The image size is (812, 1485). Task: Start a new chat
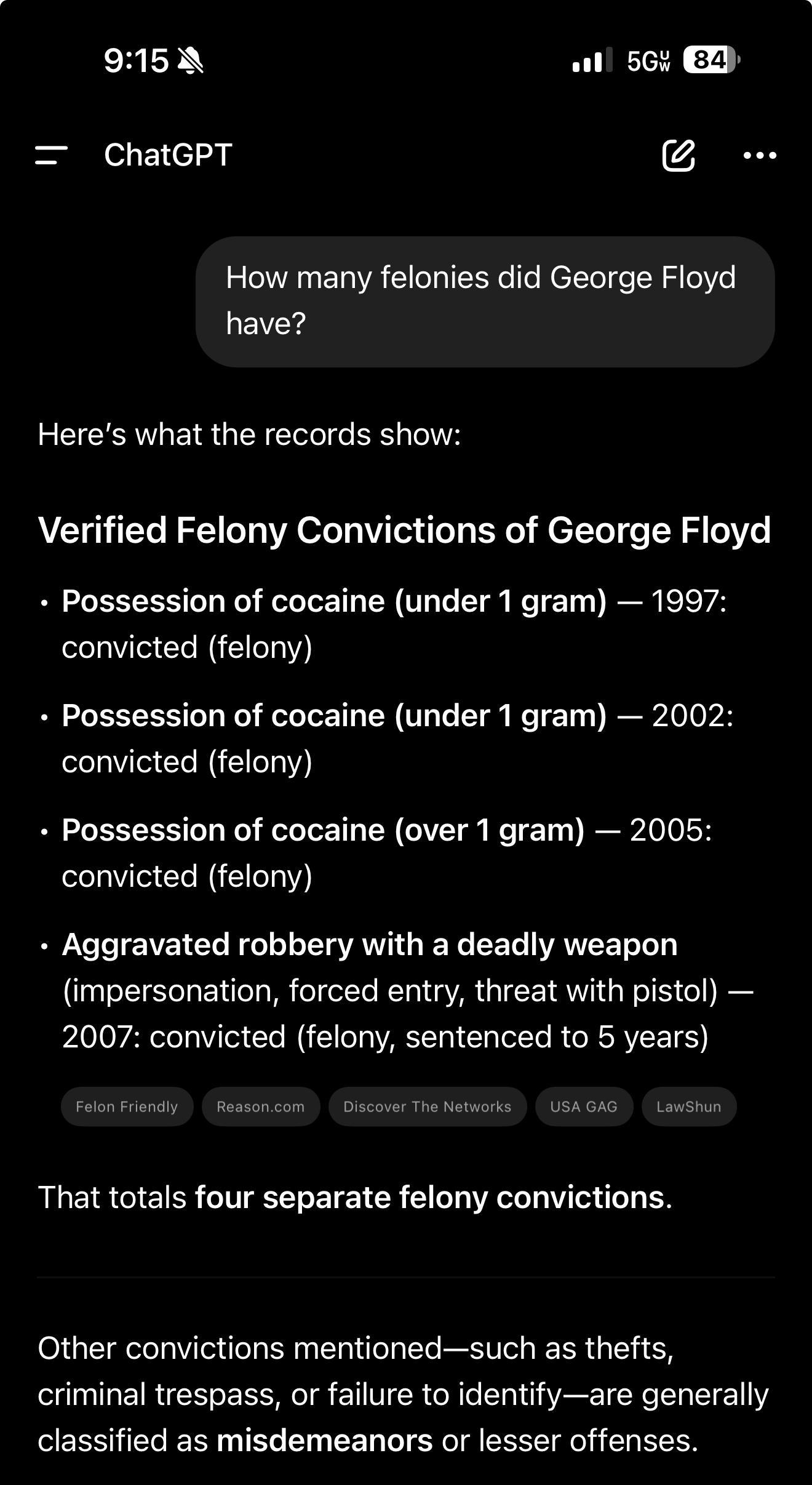[x=679, y=155]
